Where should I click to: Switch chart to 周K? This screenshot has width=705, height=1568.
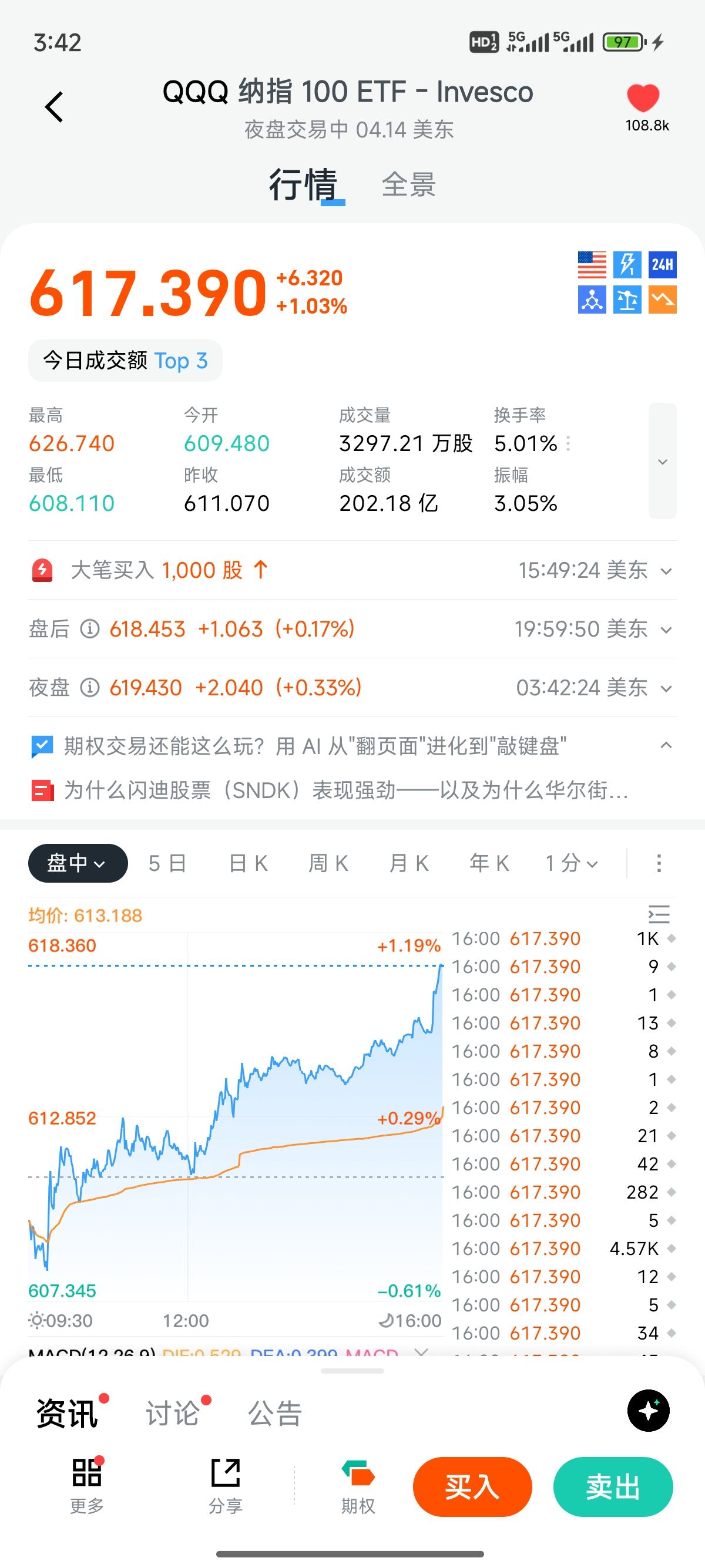click(x=328, y=863)
